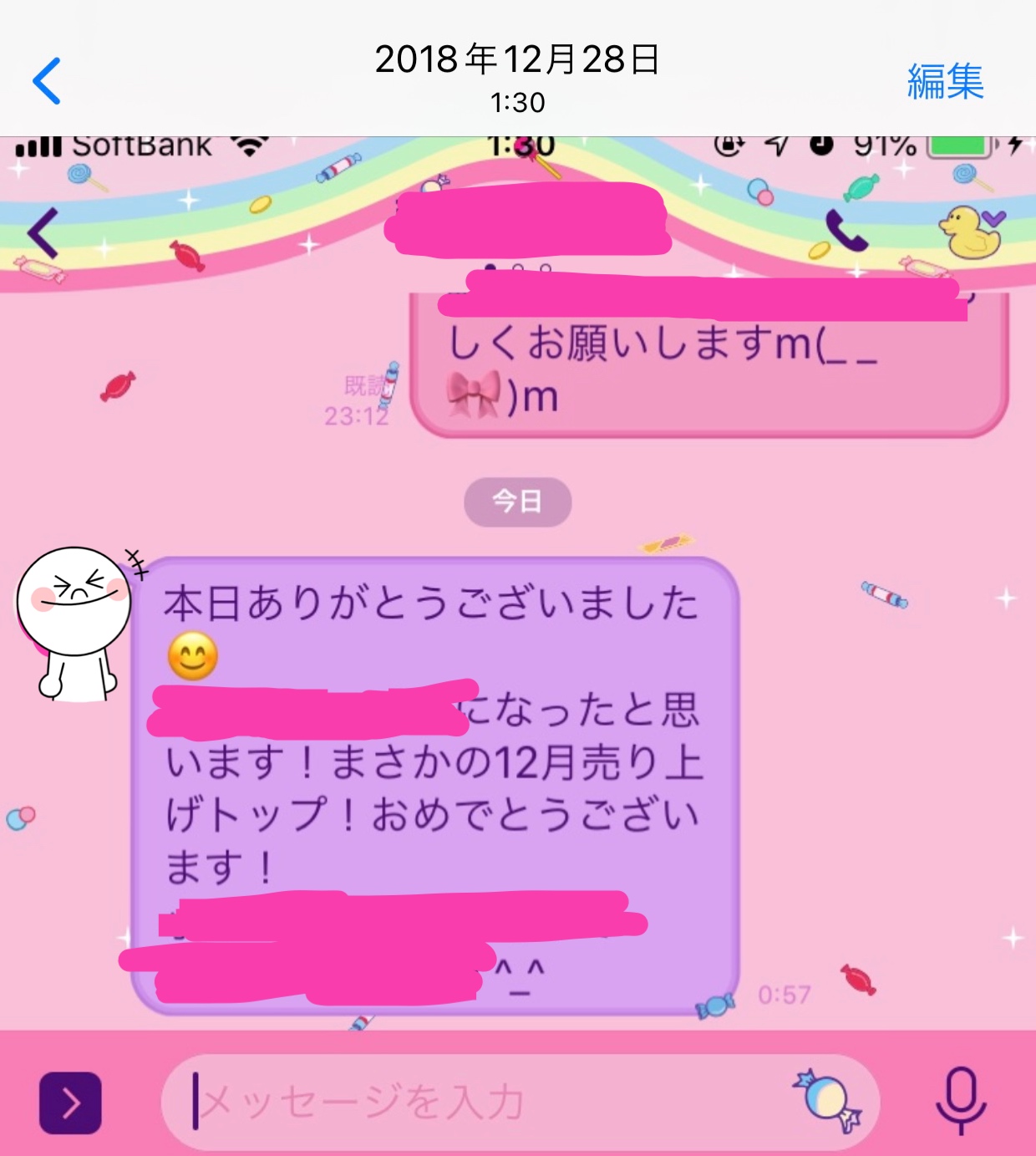Open the 編集 edit option
This screenshot has width=1036, height=1156.
click(945, 82)
